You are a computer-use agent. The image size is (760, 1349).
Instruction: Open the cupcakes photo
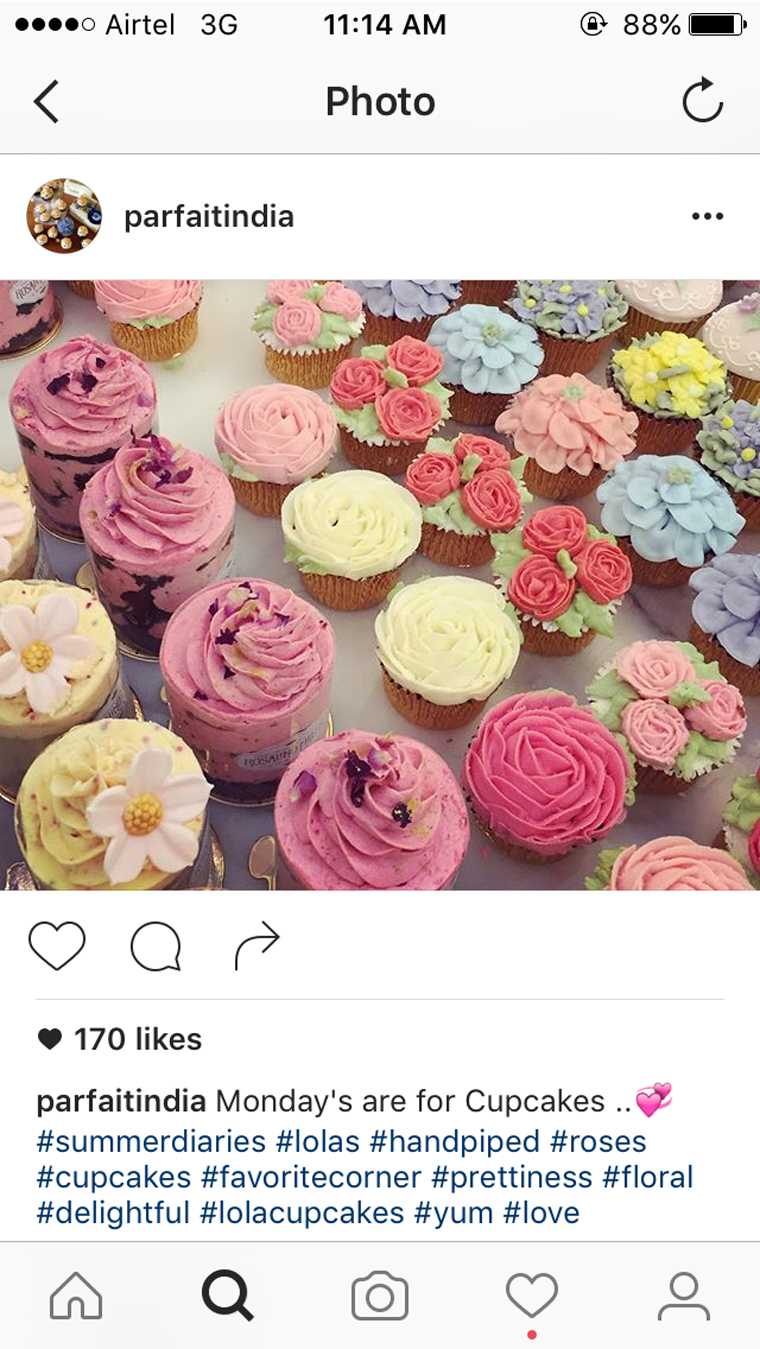380,585
